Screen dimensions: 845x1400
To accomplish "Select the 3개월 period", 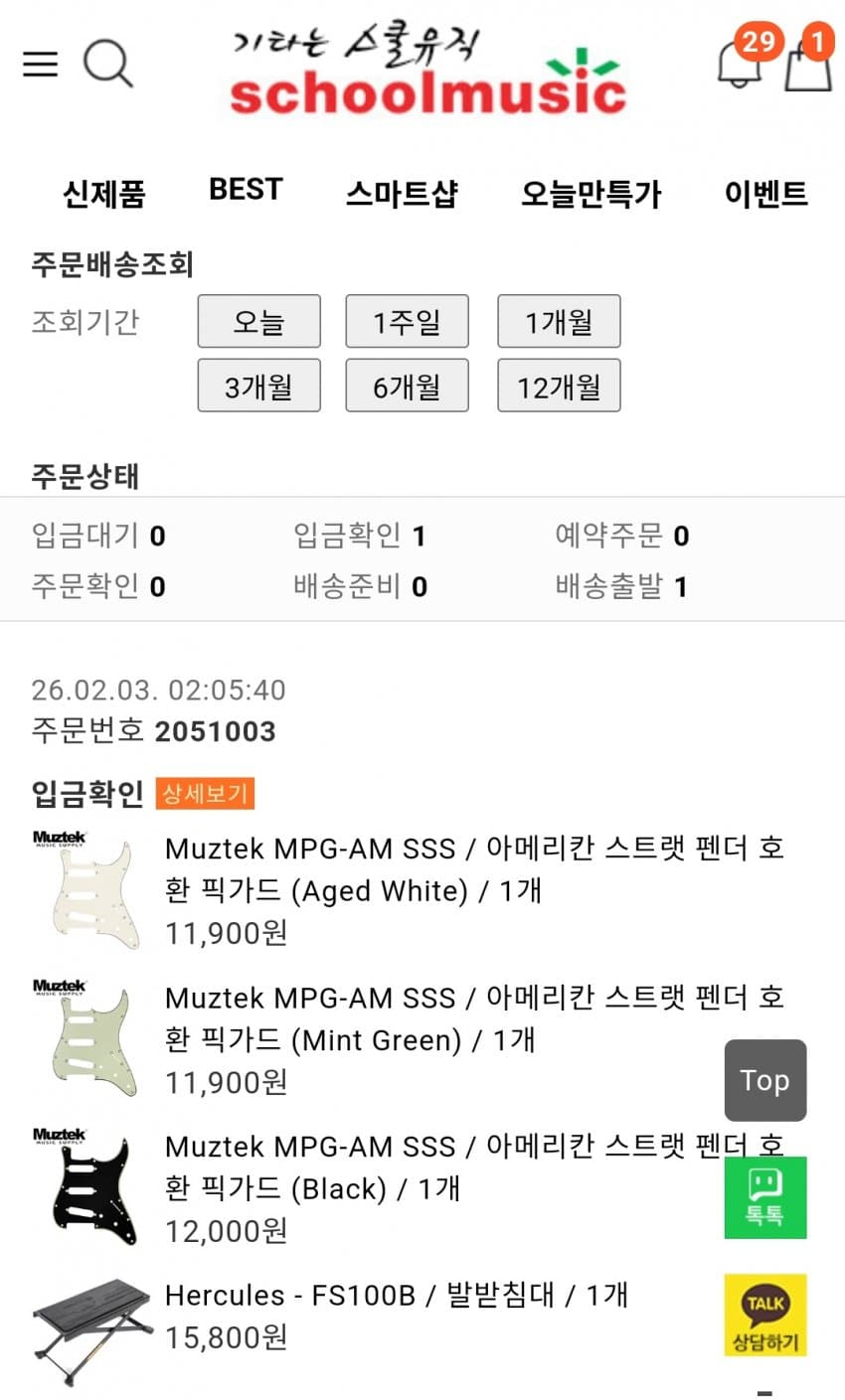I will [258, 386].
